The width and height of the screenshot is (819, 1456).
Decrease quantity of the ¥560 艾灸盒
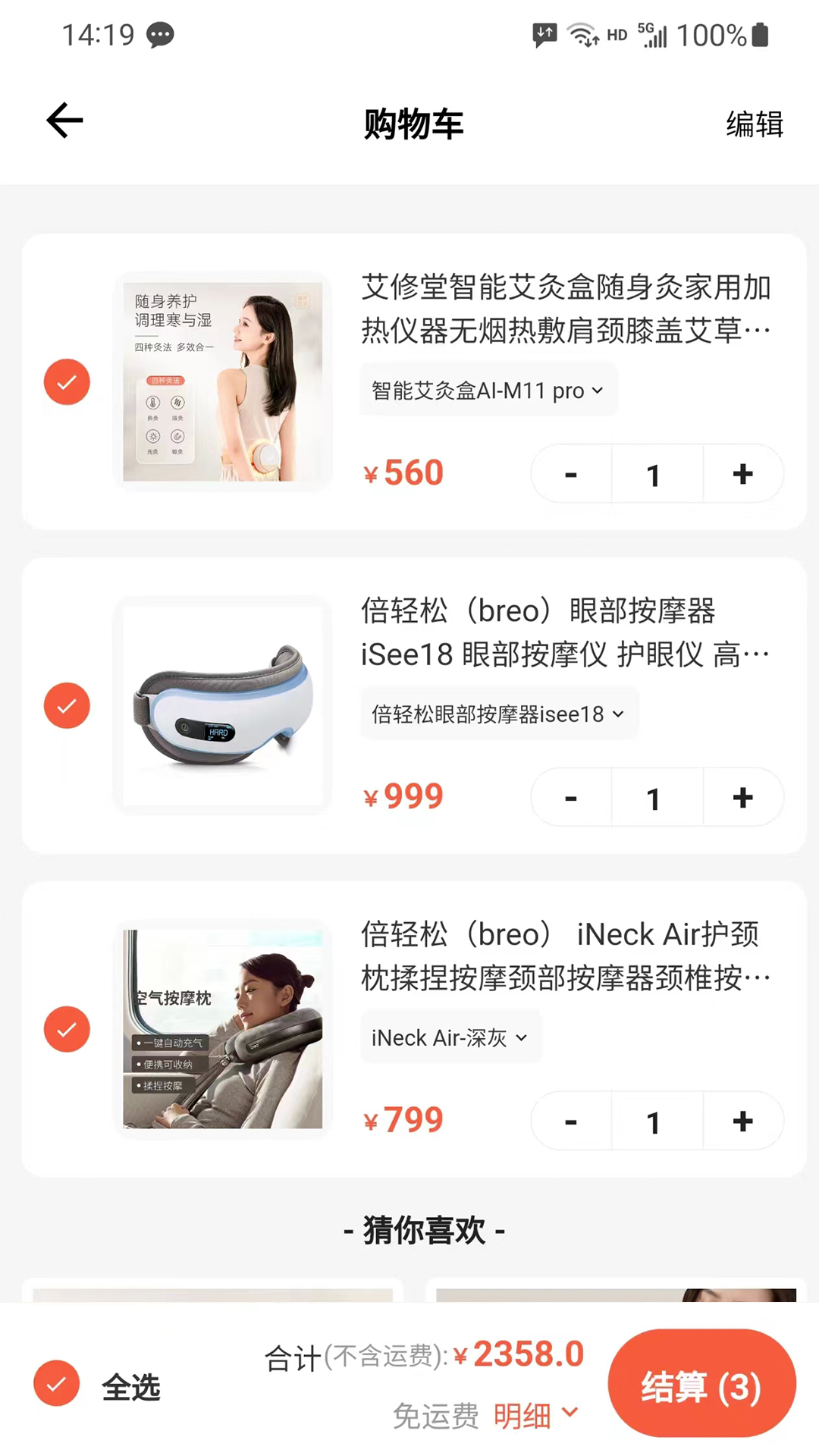(572, 475)
